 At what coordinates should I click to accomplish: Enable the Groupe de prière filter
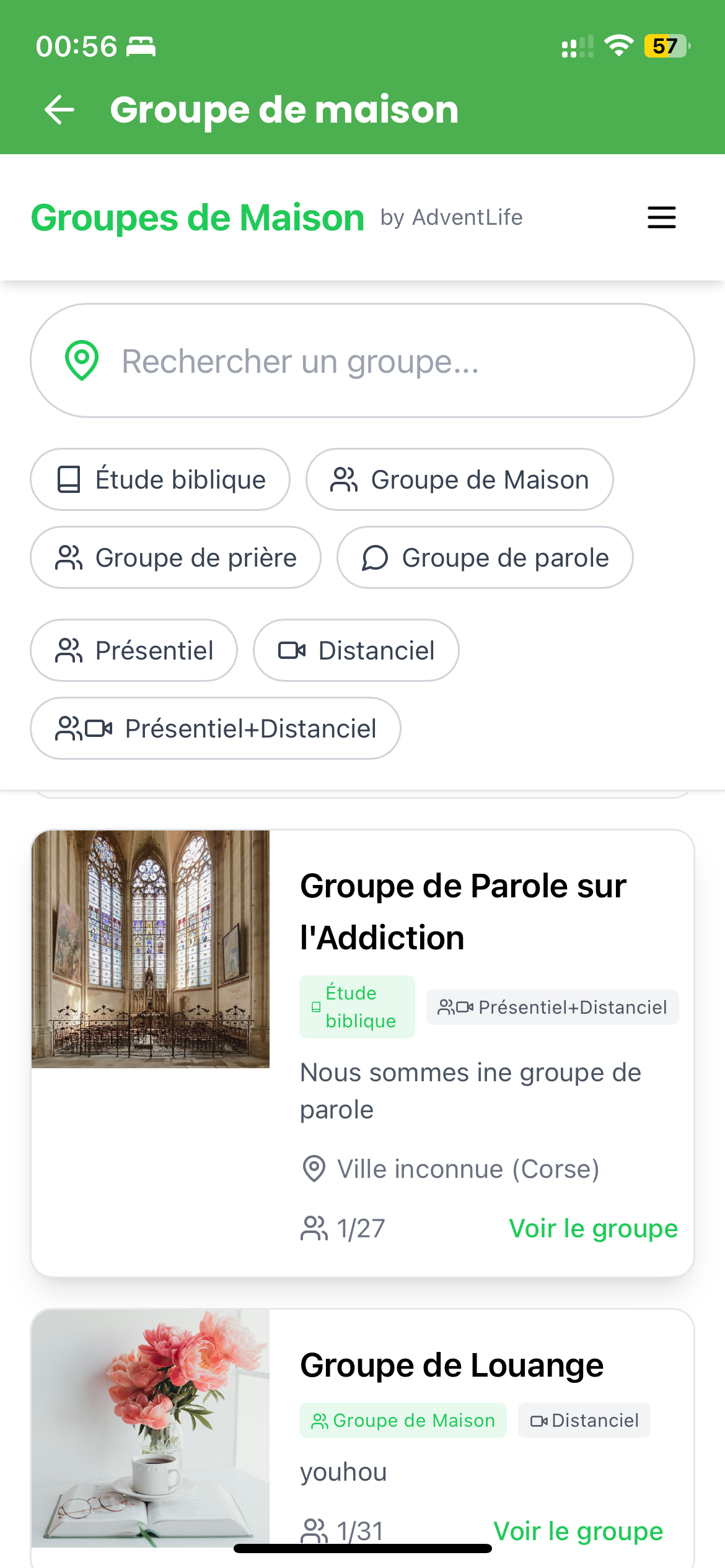[175, 557]
